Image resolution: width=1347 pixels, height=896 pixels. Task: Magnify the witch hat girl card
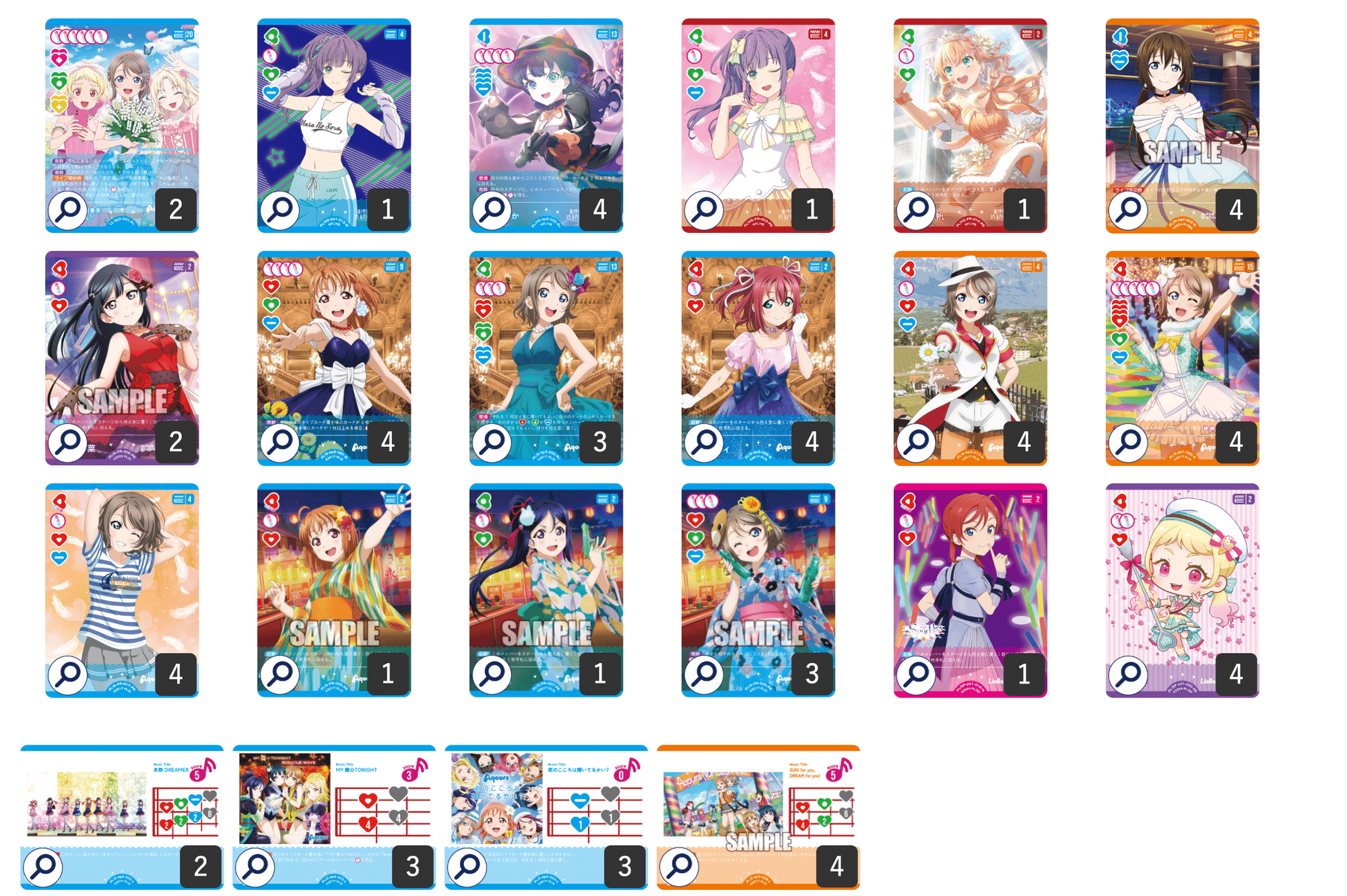492,209
